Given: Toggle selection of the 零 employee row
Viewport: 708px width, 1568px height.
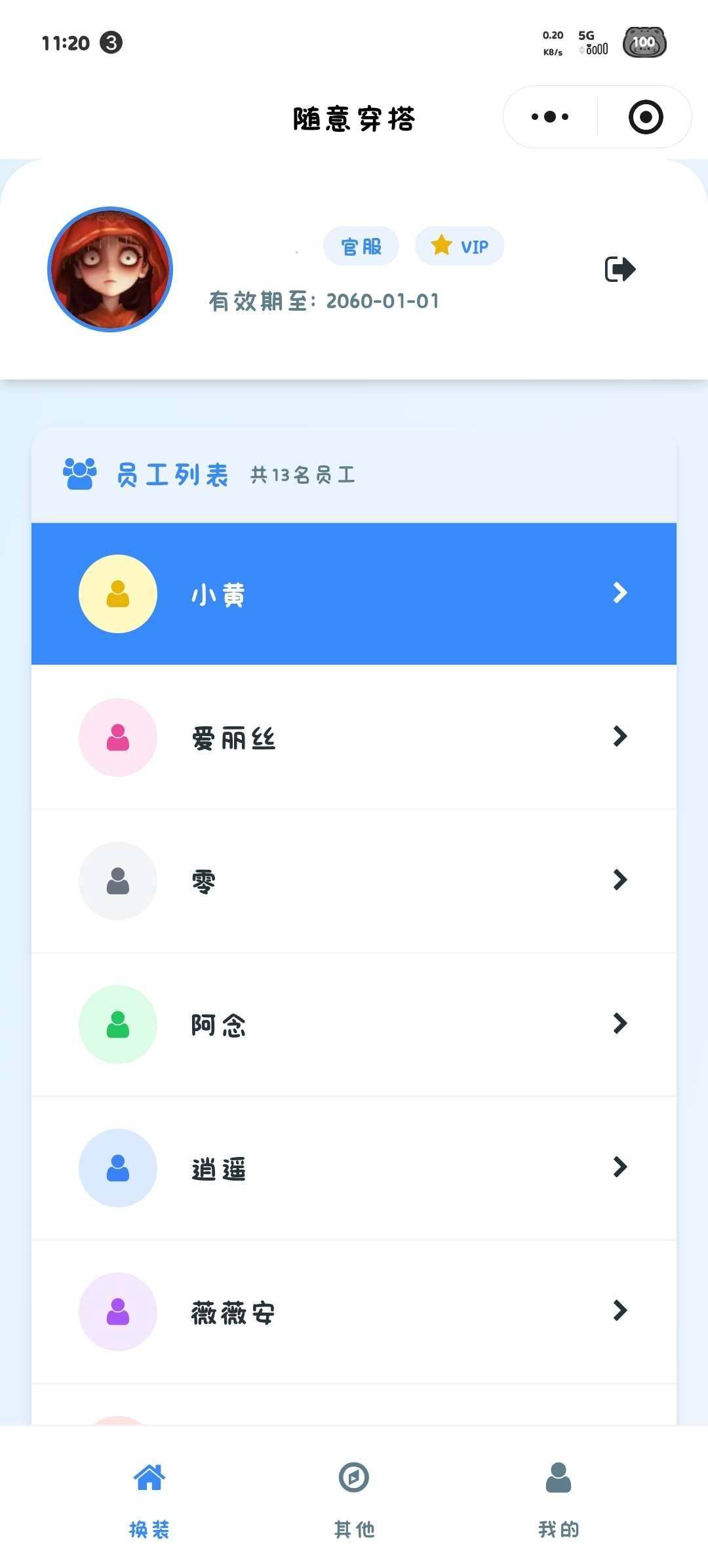Looking at the screenshot, I should pos(354,880).
